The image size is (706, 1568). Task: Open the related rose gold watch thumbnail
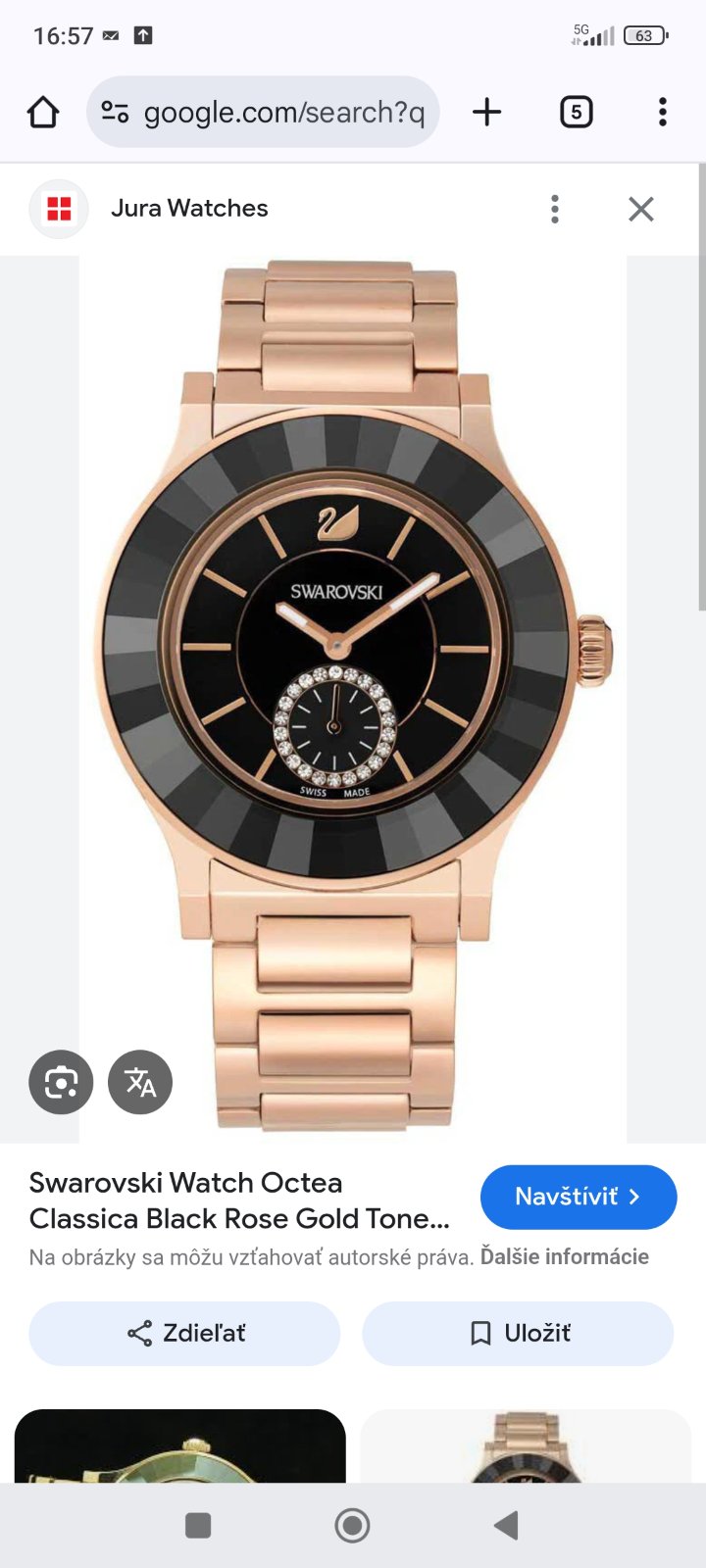click(x=526, y=1446)
